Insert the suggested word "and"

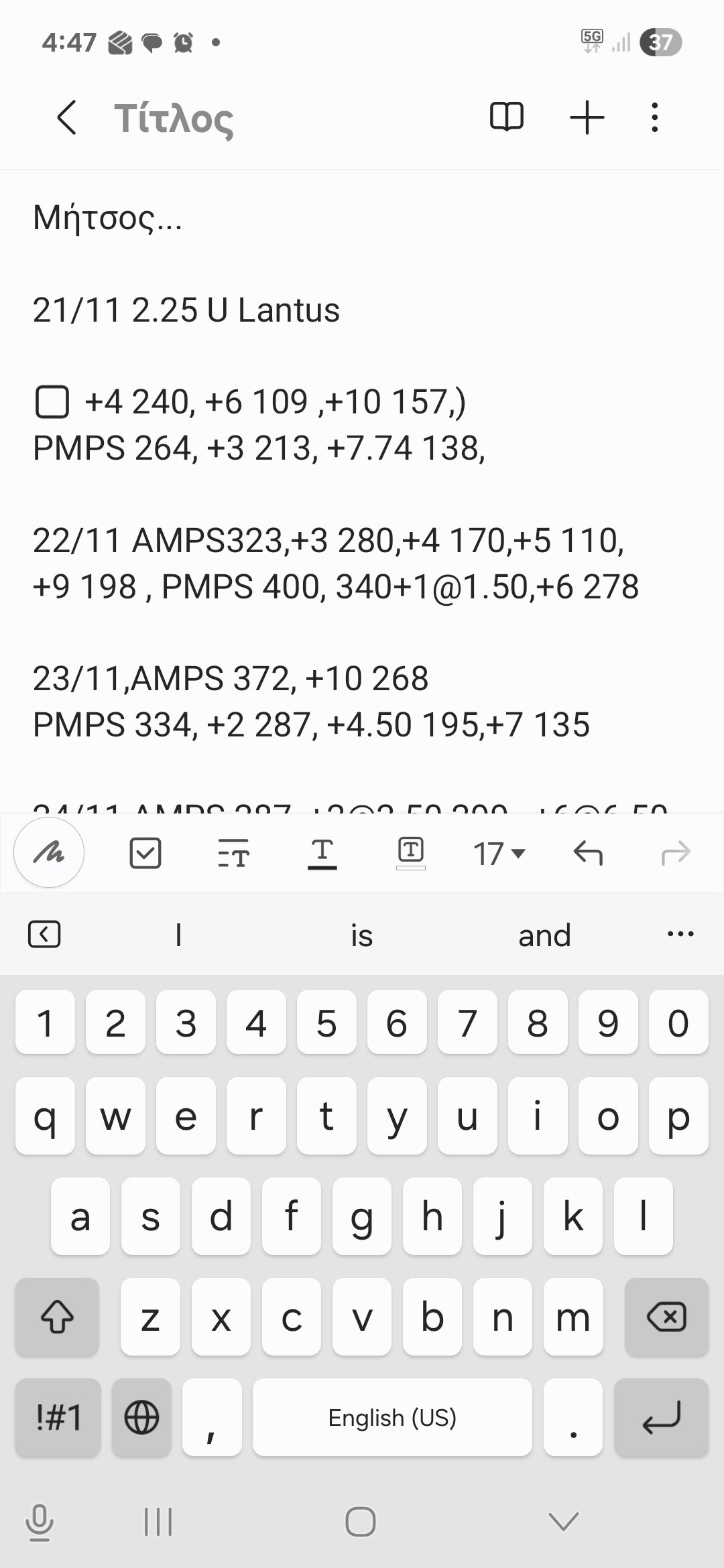point(544,935)
